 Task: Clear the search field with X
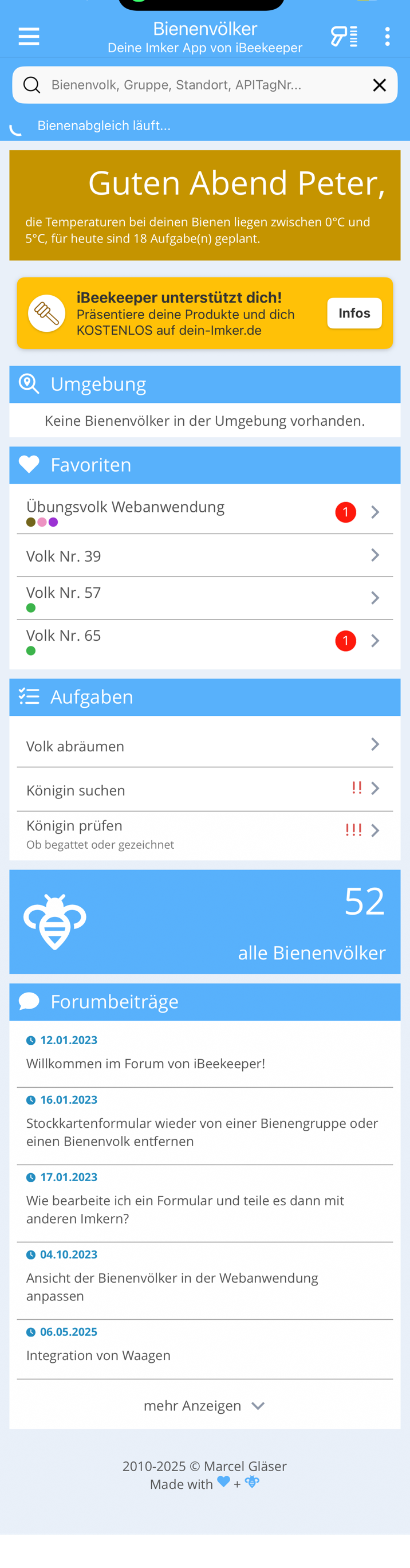379,85
